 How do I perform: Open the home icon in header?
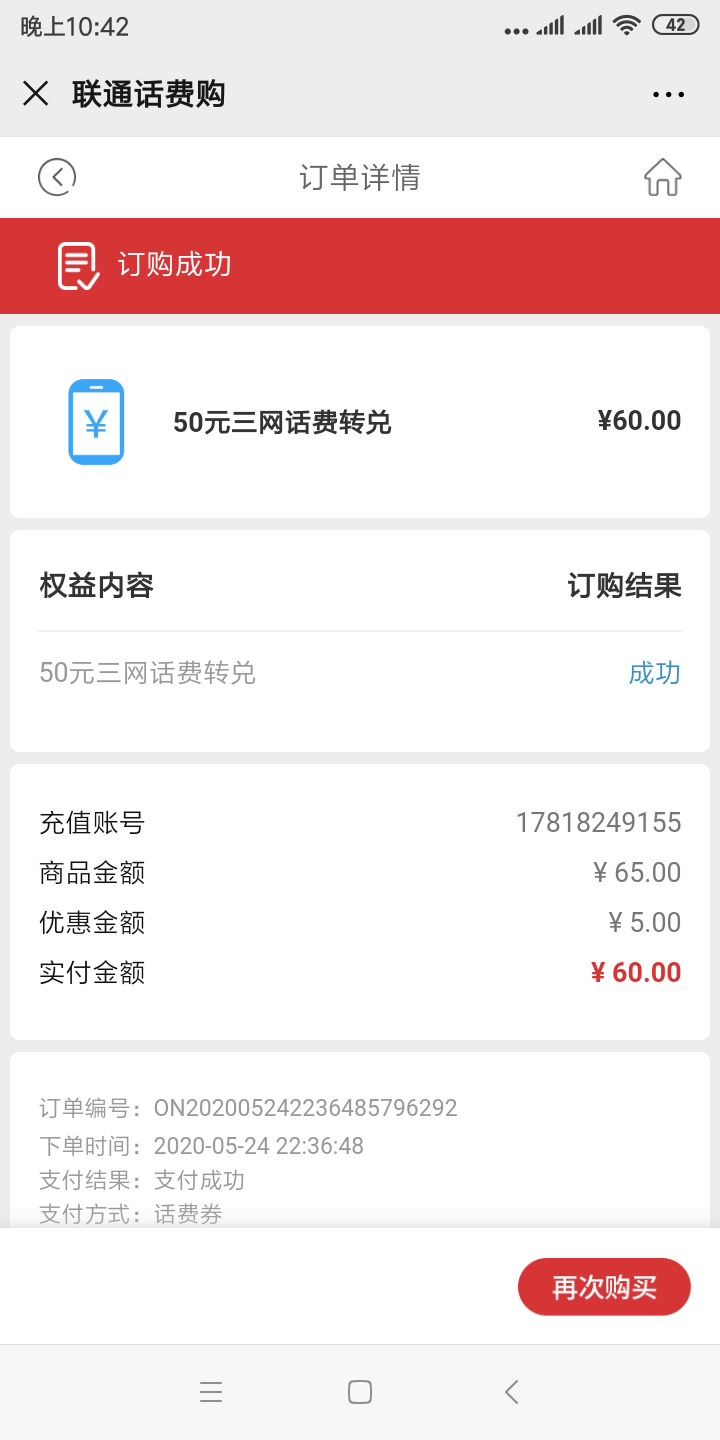click(662, 177)
